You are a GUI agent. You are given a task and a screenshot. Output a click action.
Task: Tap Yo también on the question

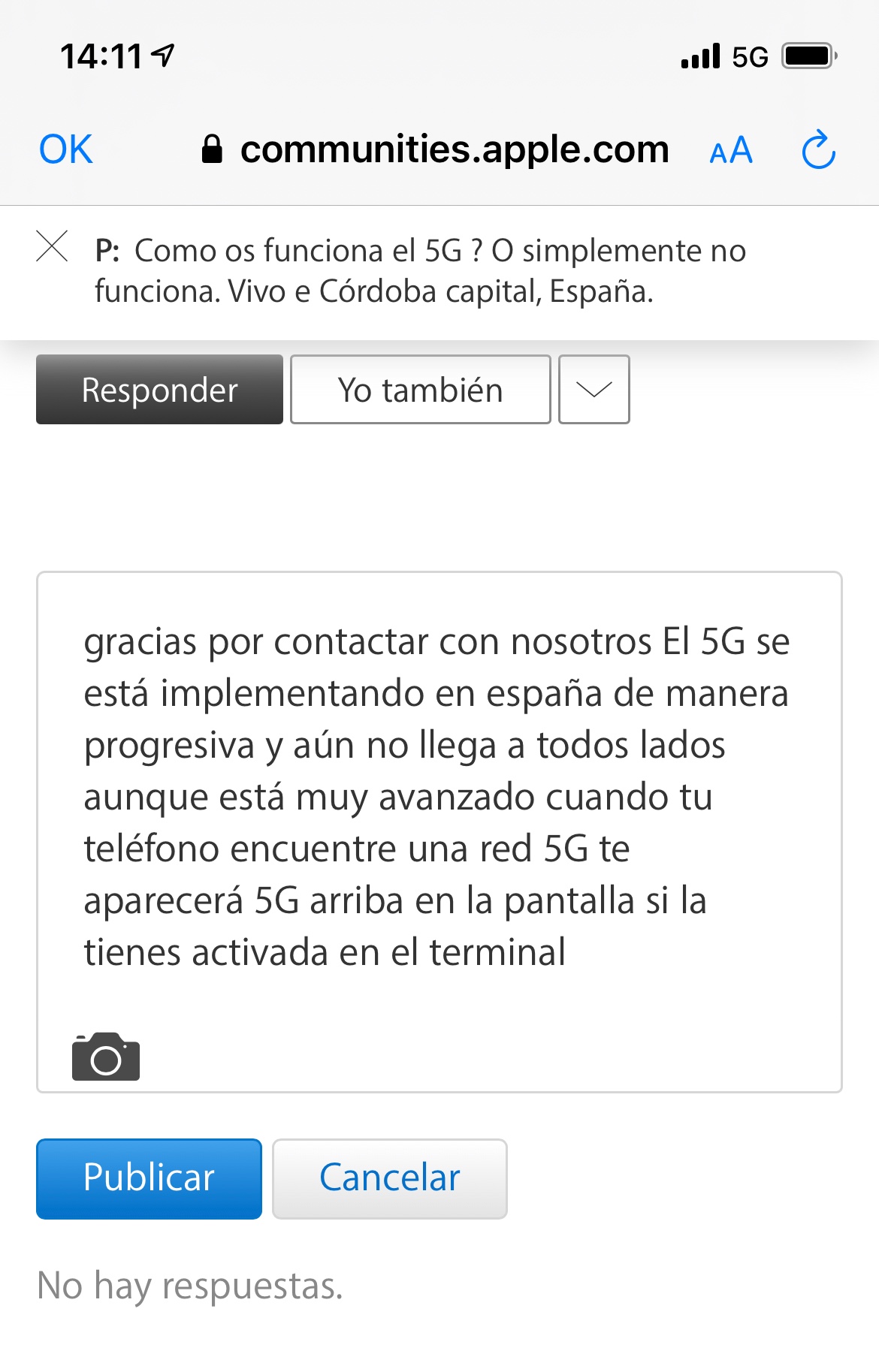420,390
